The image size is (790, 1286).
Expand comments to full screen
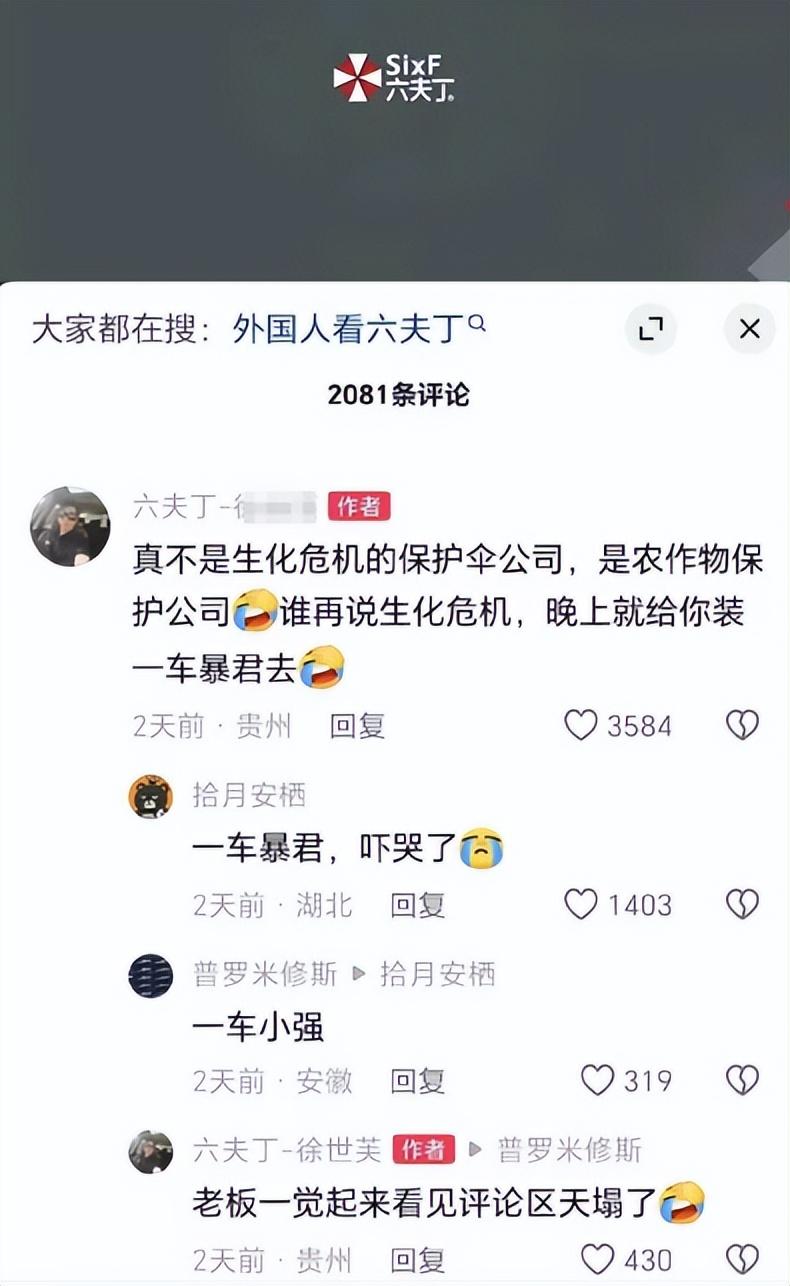coord(651,329)
